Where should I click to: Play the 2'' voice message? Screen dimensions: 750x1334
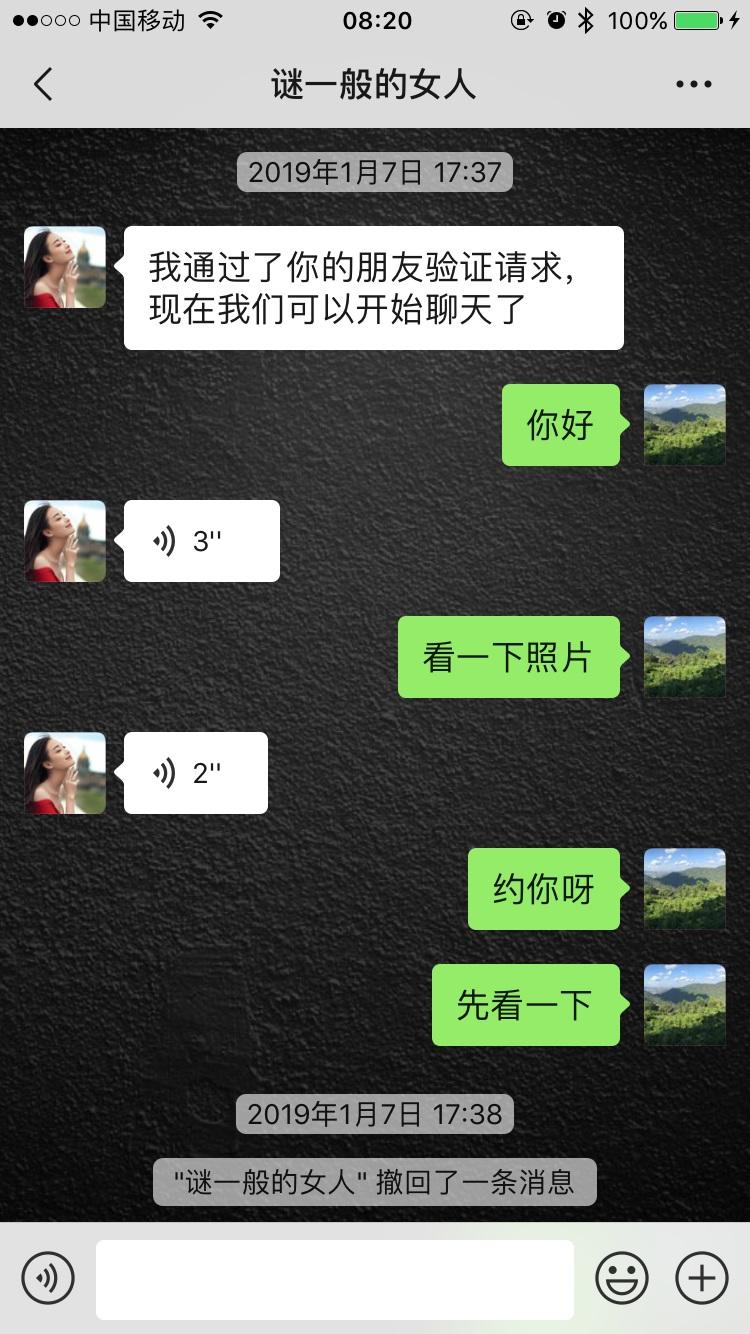[194, 772]
